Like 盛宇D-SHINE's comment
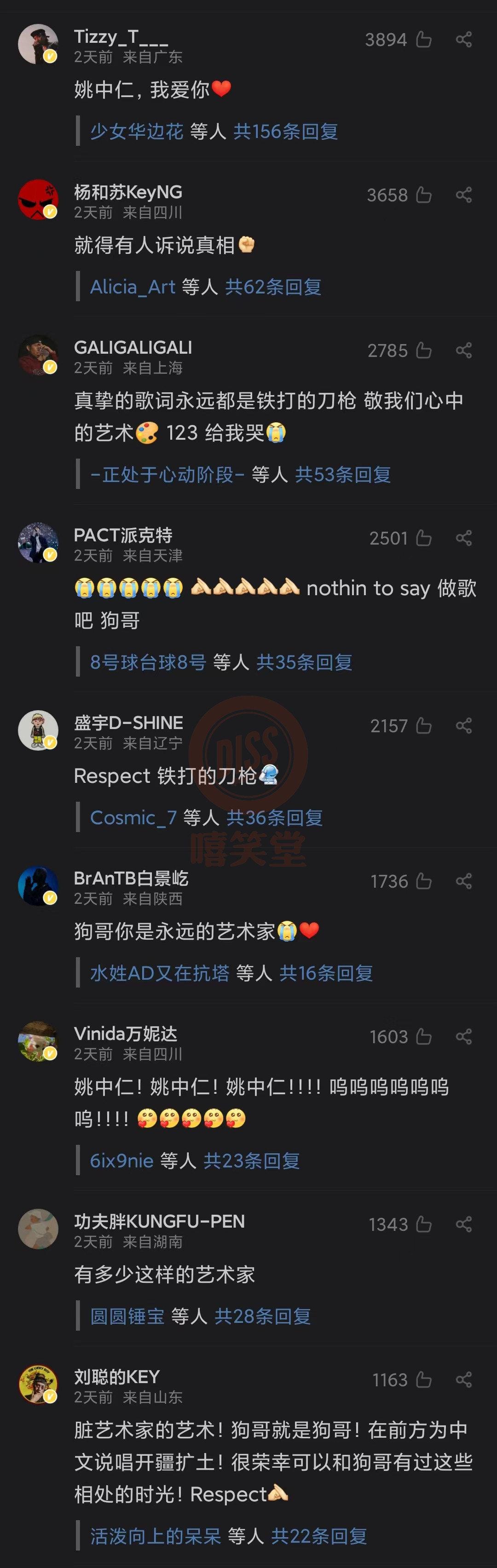 [423, 726]
